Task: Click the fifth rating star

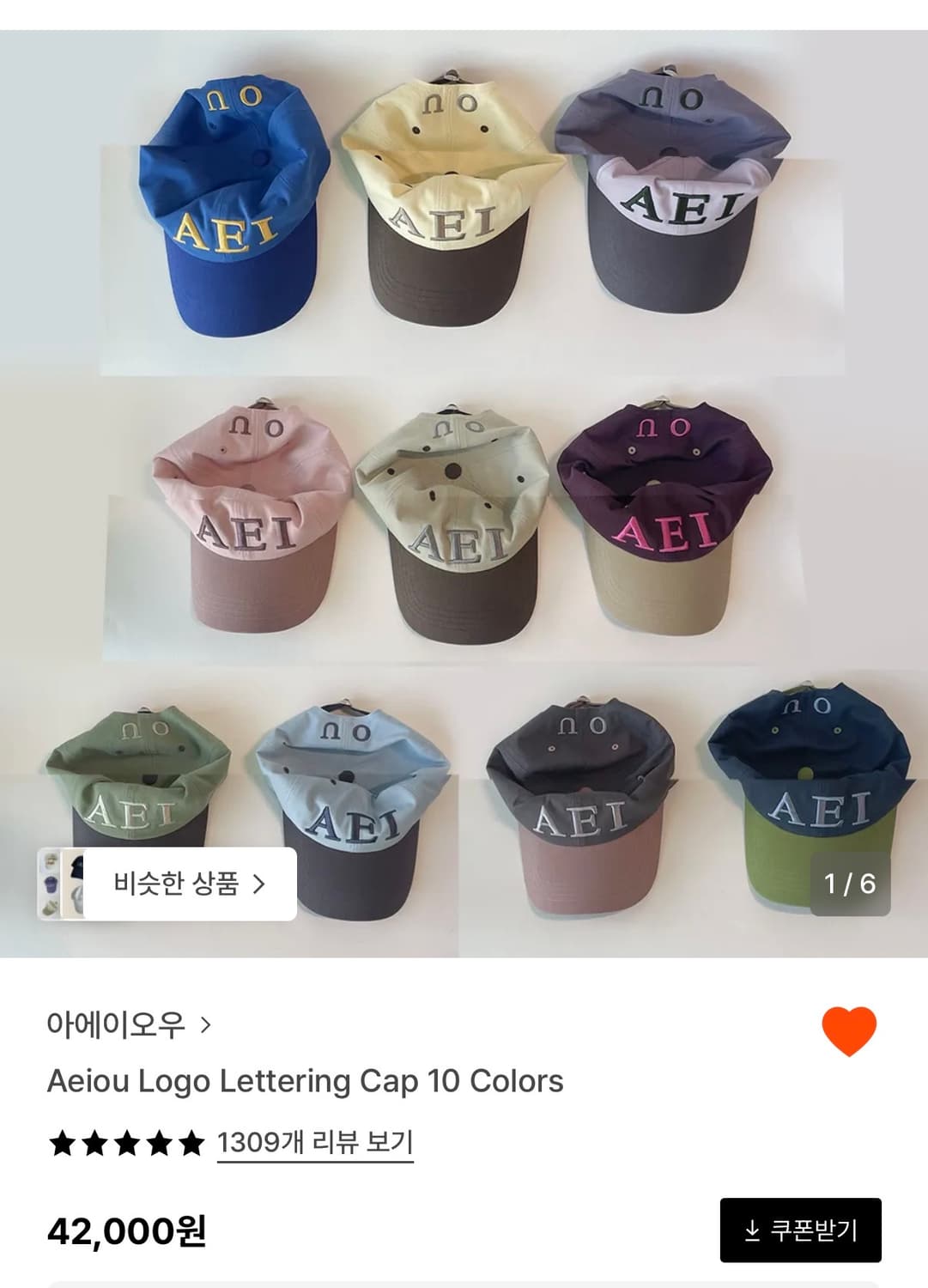Action: [191, 1144]
